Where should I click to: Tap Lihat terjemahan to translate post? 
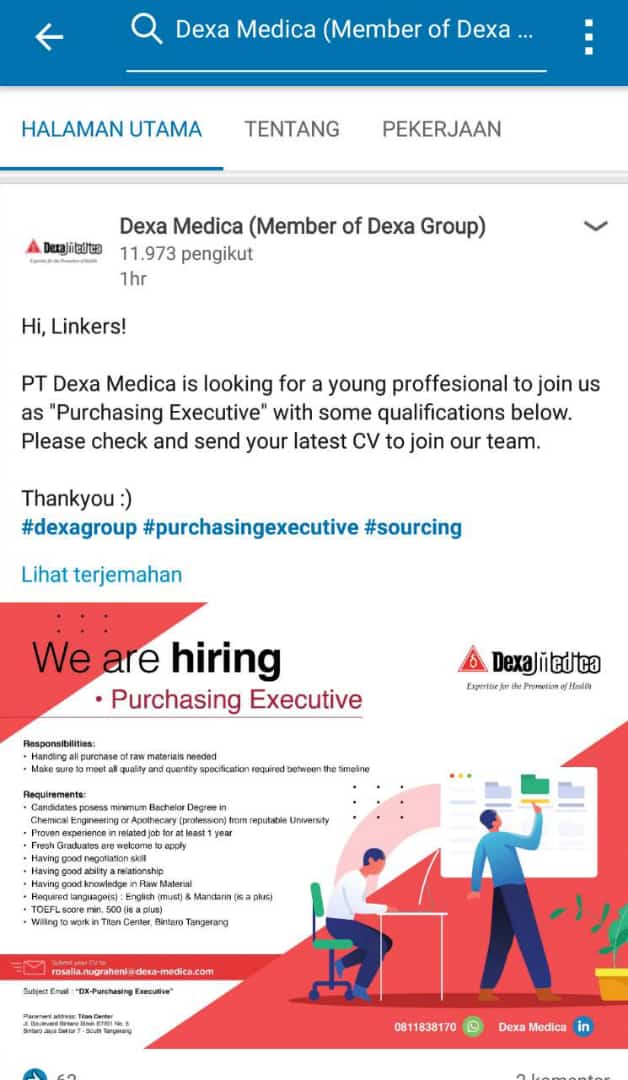(101, 574)
